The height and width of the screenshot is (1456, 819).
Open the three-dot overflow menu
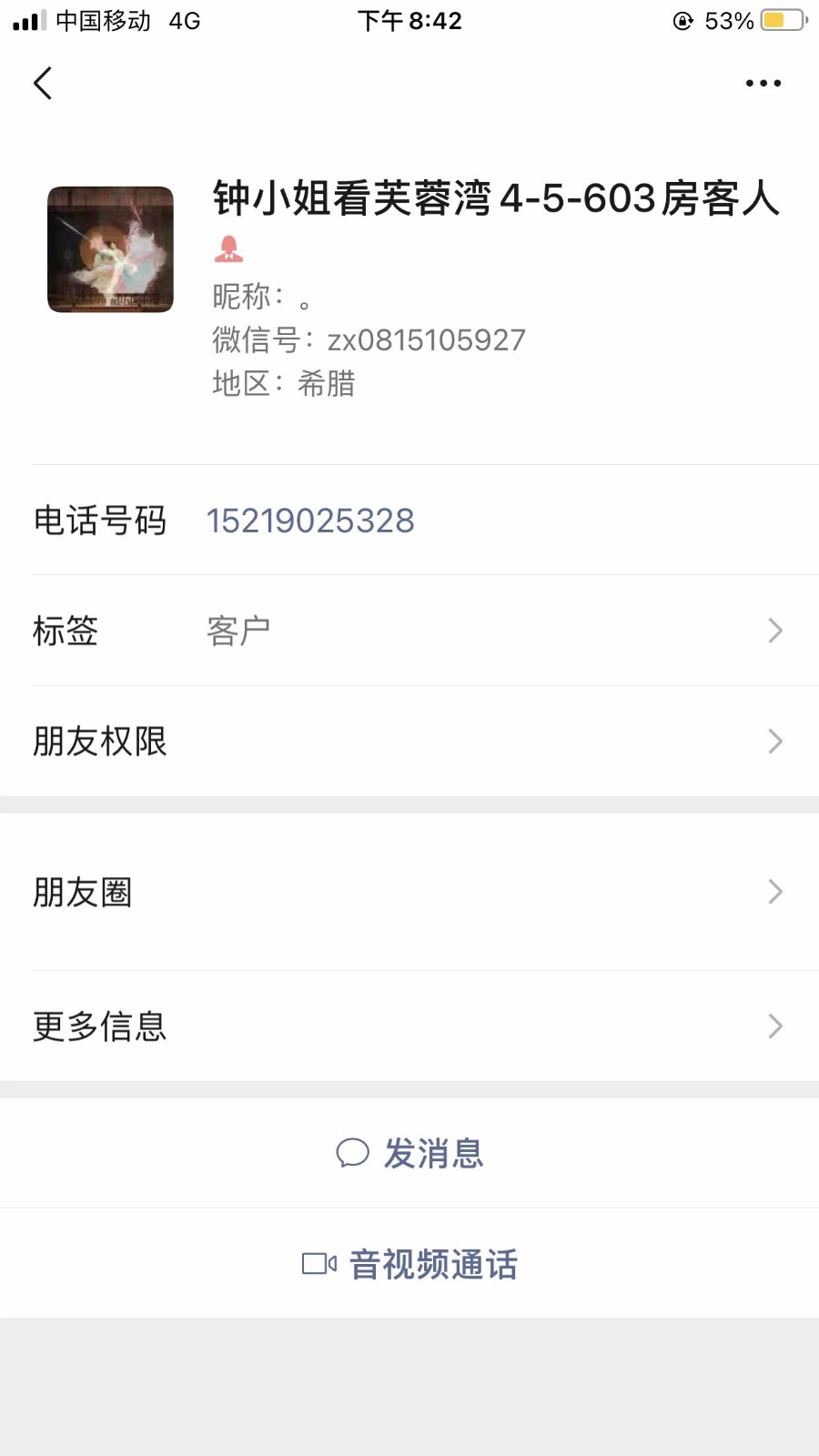[763, 83]
